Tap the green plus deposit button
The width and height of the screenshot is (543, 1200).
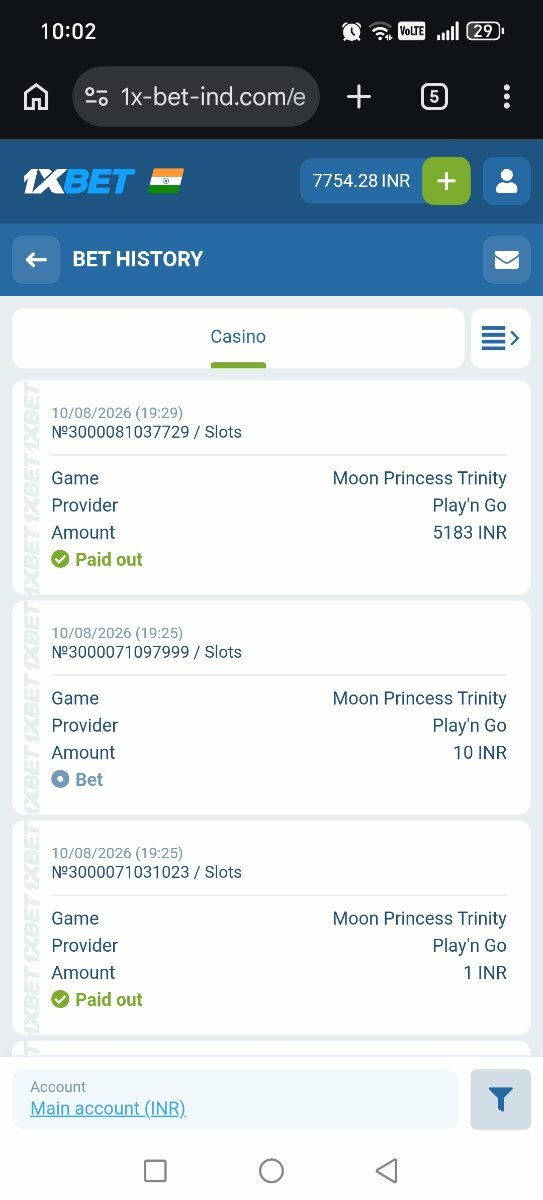(x=446, y=181)
